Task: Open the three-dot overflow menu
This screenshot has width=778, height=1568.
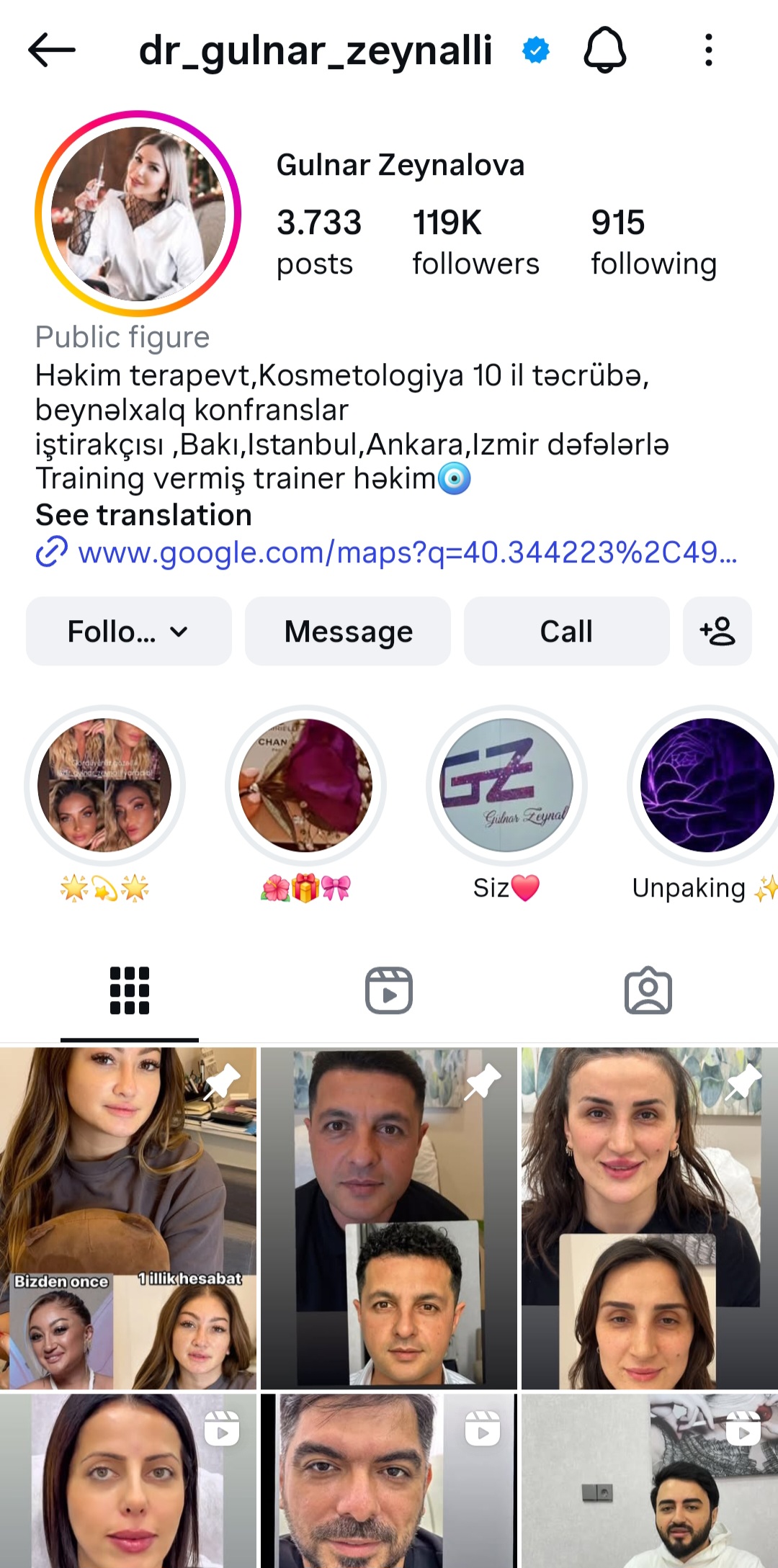Action: click(x=709, y=50)
